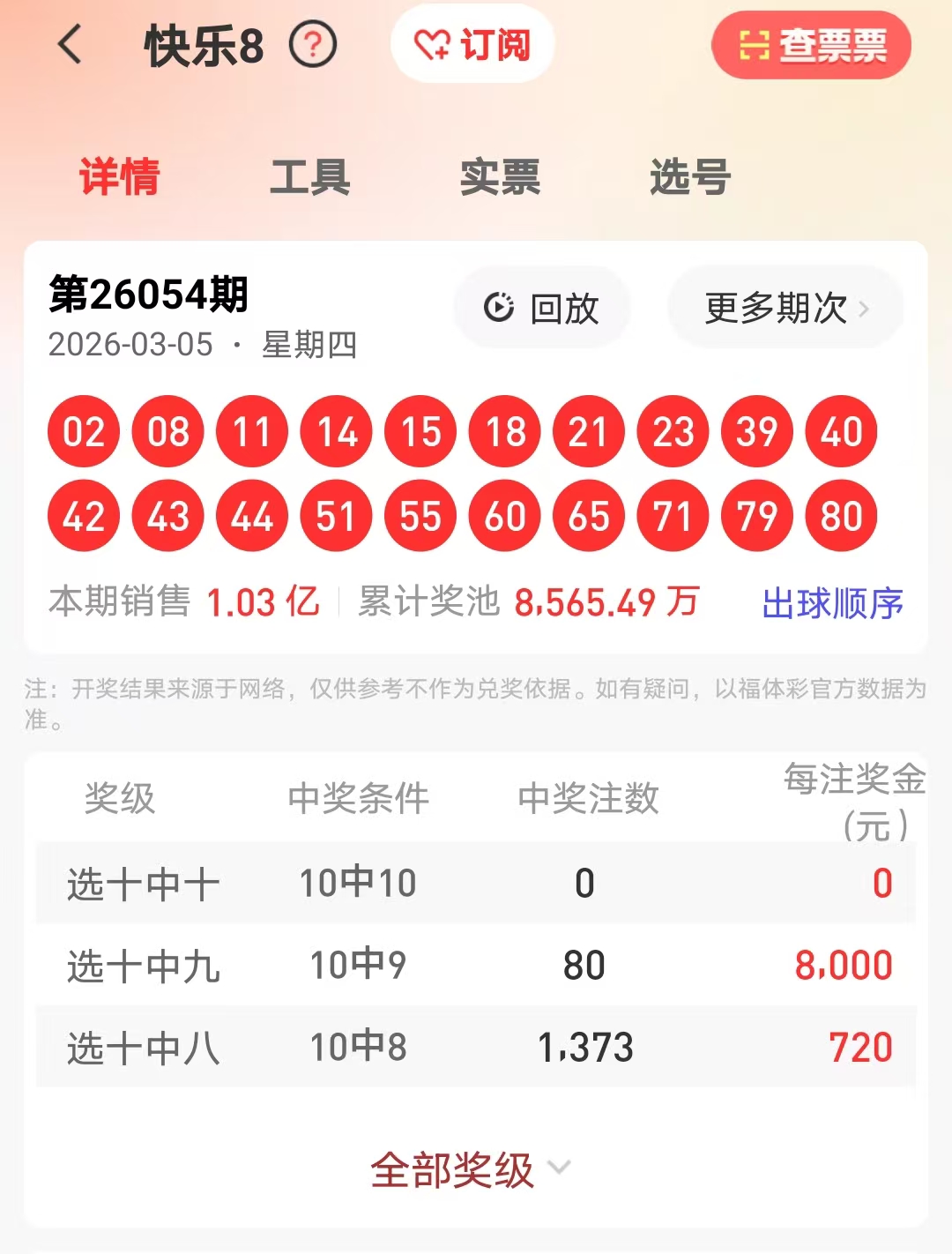Tap the 订阅 subscribe button
952x1254 pixels.
point(472,44)
